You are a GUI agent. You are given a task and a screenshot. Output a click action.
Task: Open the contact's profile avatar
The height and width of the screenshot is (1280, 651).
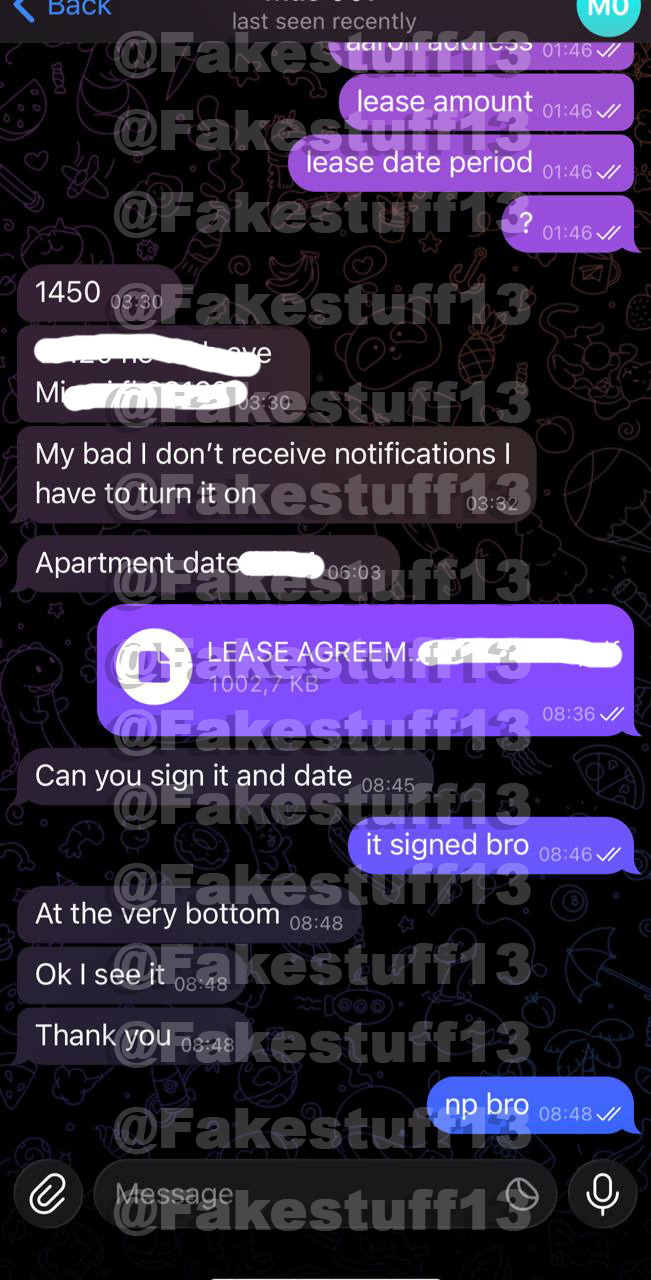click(608, 10)
